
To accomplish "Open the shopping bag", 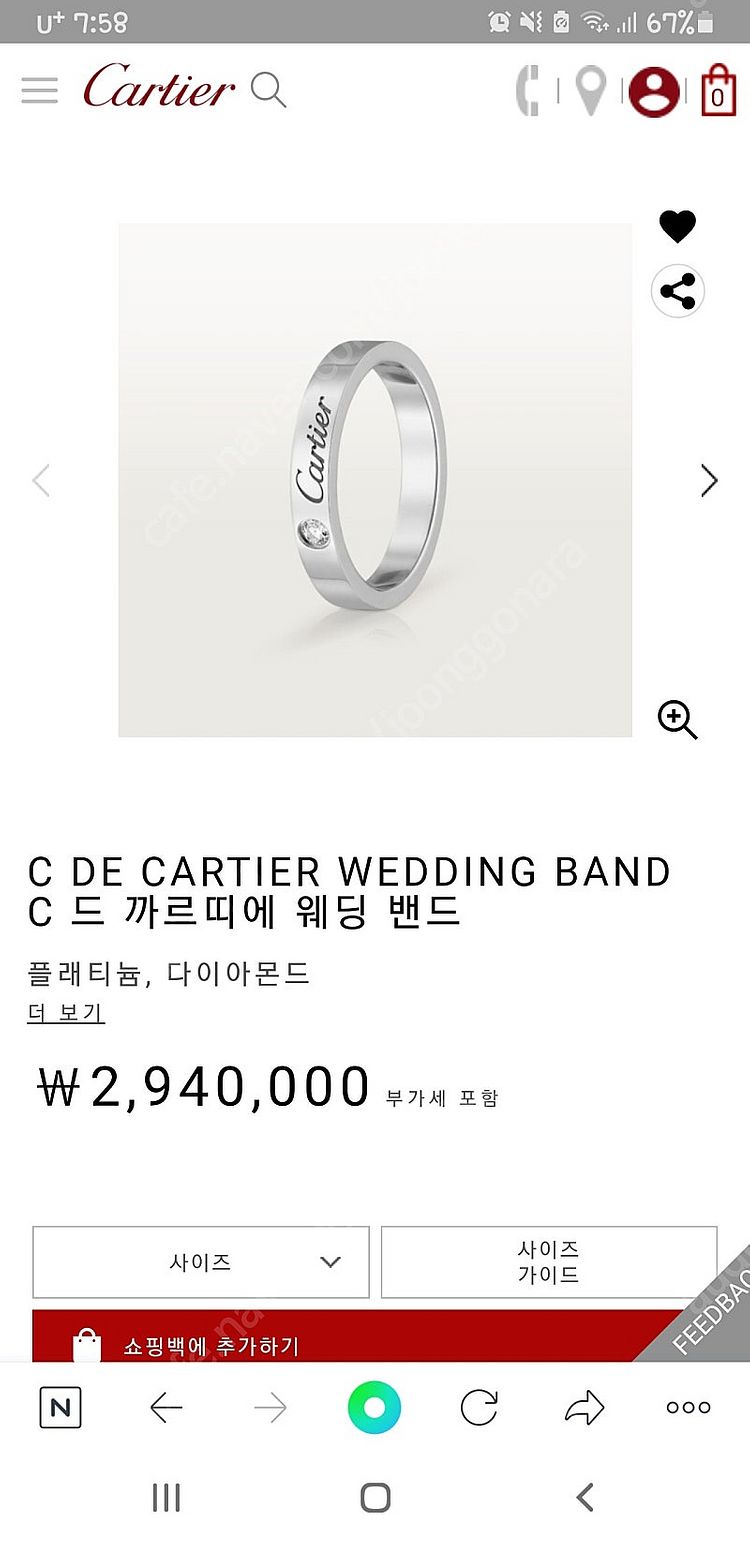I will point(718,90).
